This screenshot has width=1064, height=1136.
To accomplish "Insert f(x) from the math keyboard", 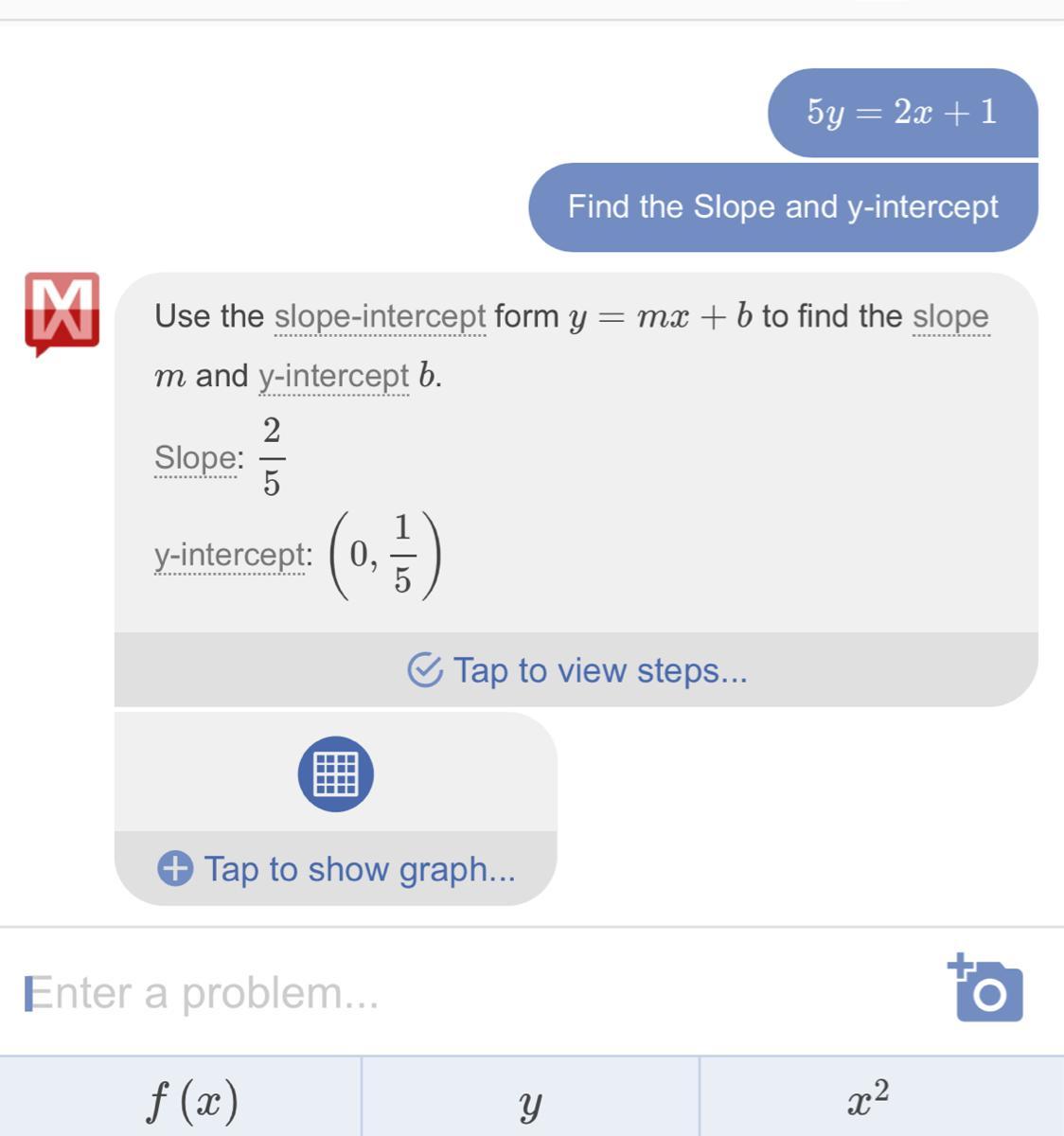I will 181,1098.
